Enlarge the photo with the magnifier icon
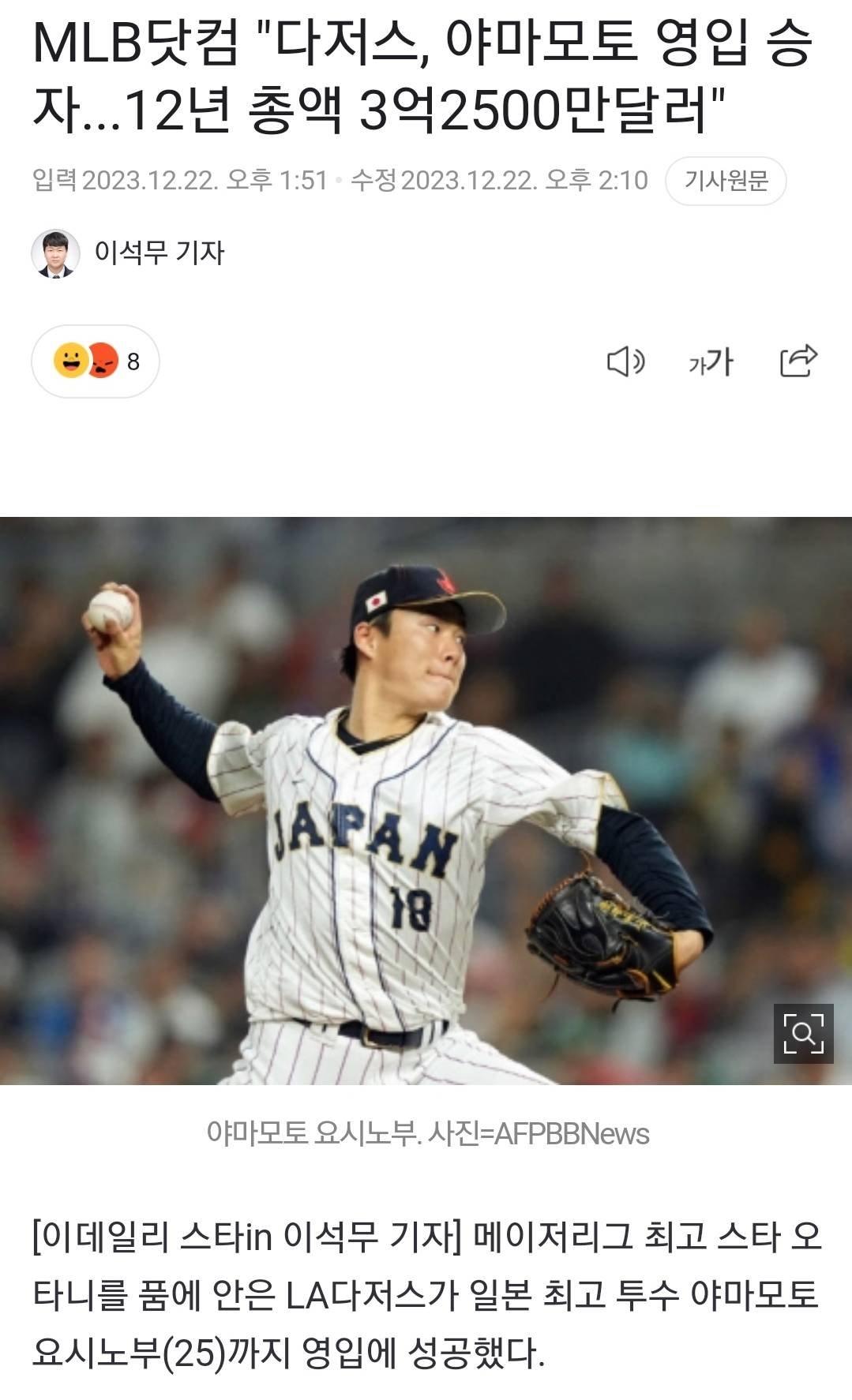This screenshot has height=1400, width=852. tap(803, 1033)
